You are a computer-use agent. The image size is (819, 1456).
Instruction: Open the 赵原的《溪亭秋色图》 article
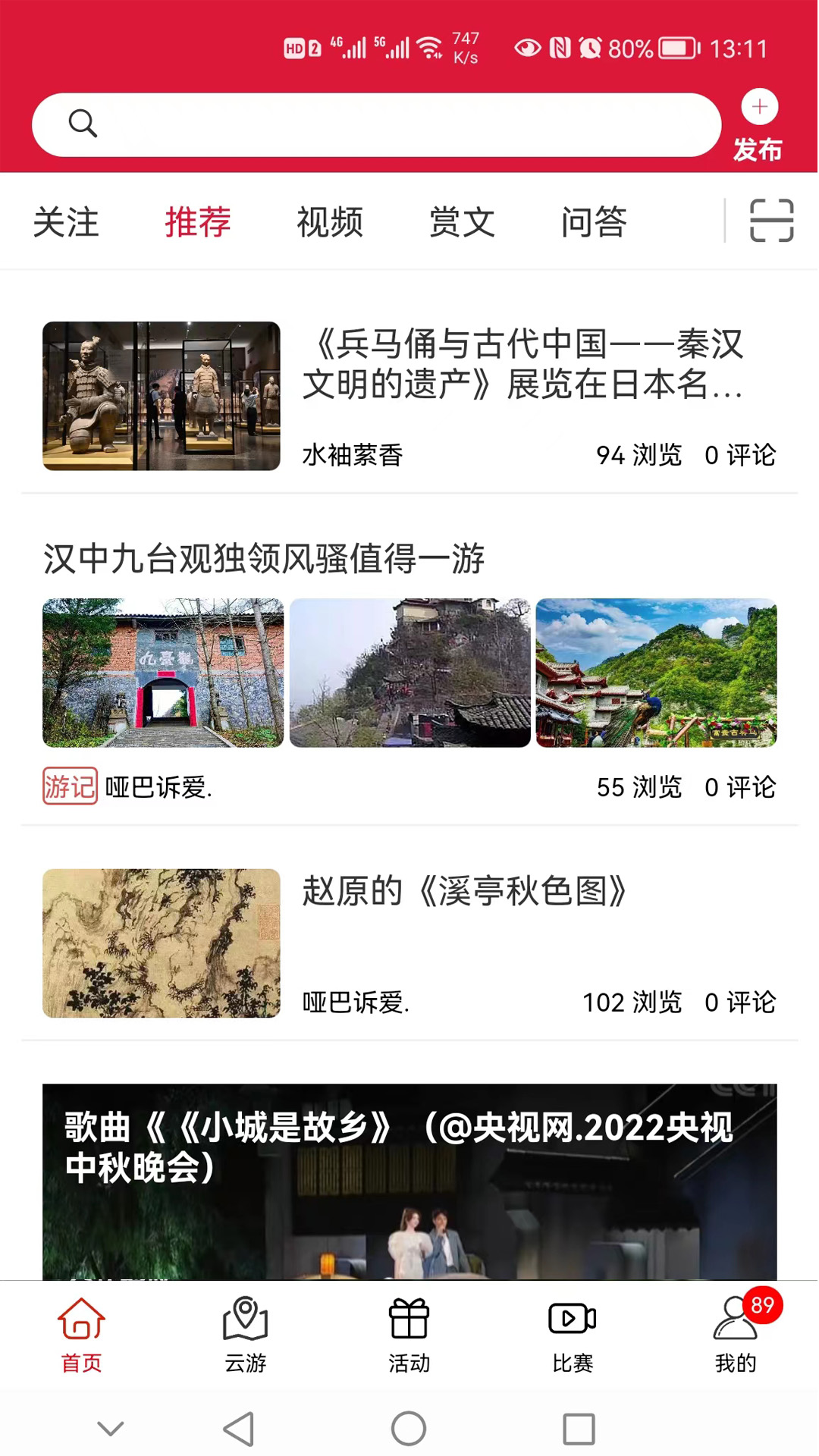(464, 892)
